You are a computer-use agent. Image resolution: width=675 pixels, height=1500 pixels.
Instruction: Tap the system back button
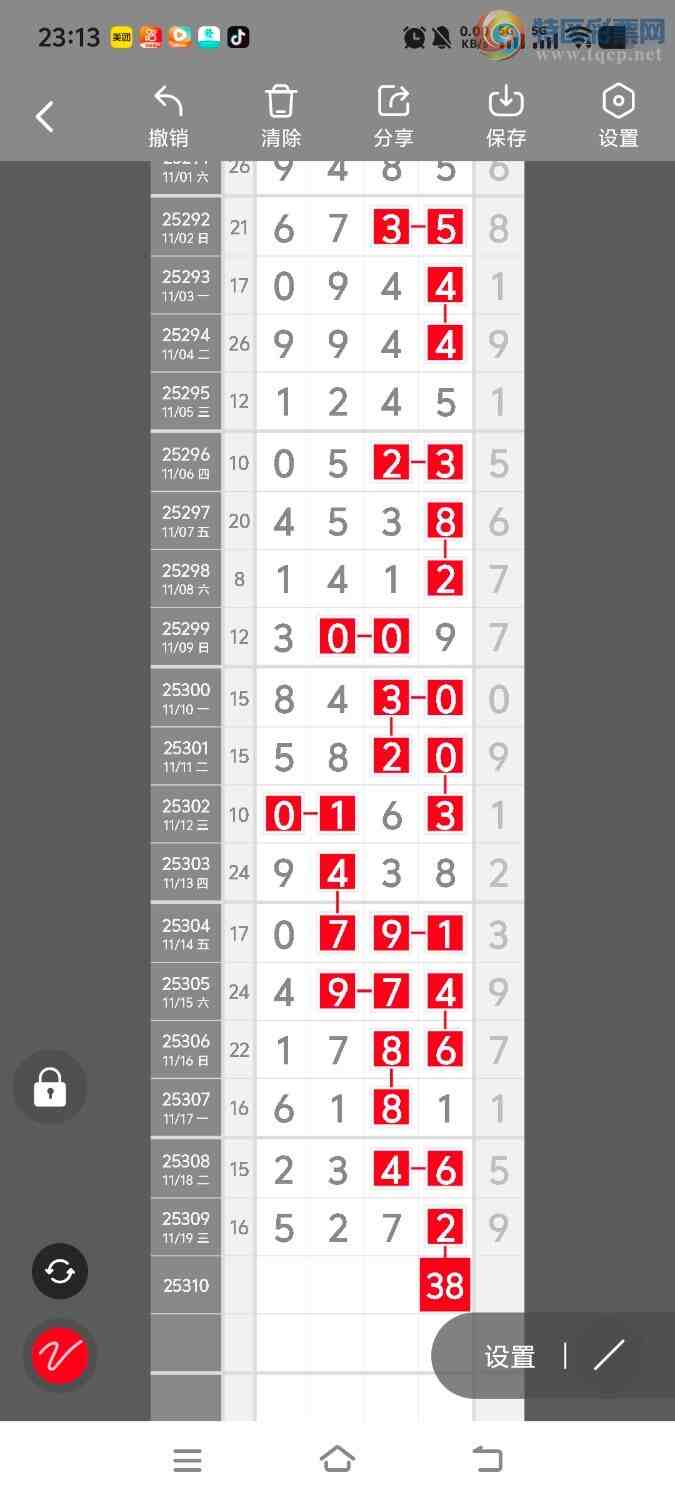tap(487, 1460)
